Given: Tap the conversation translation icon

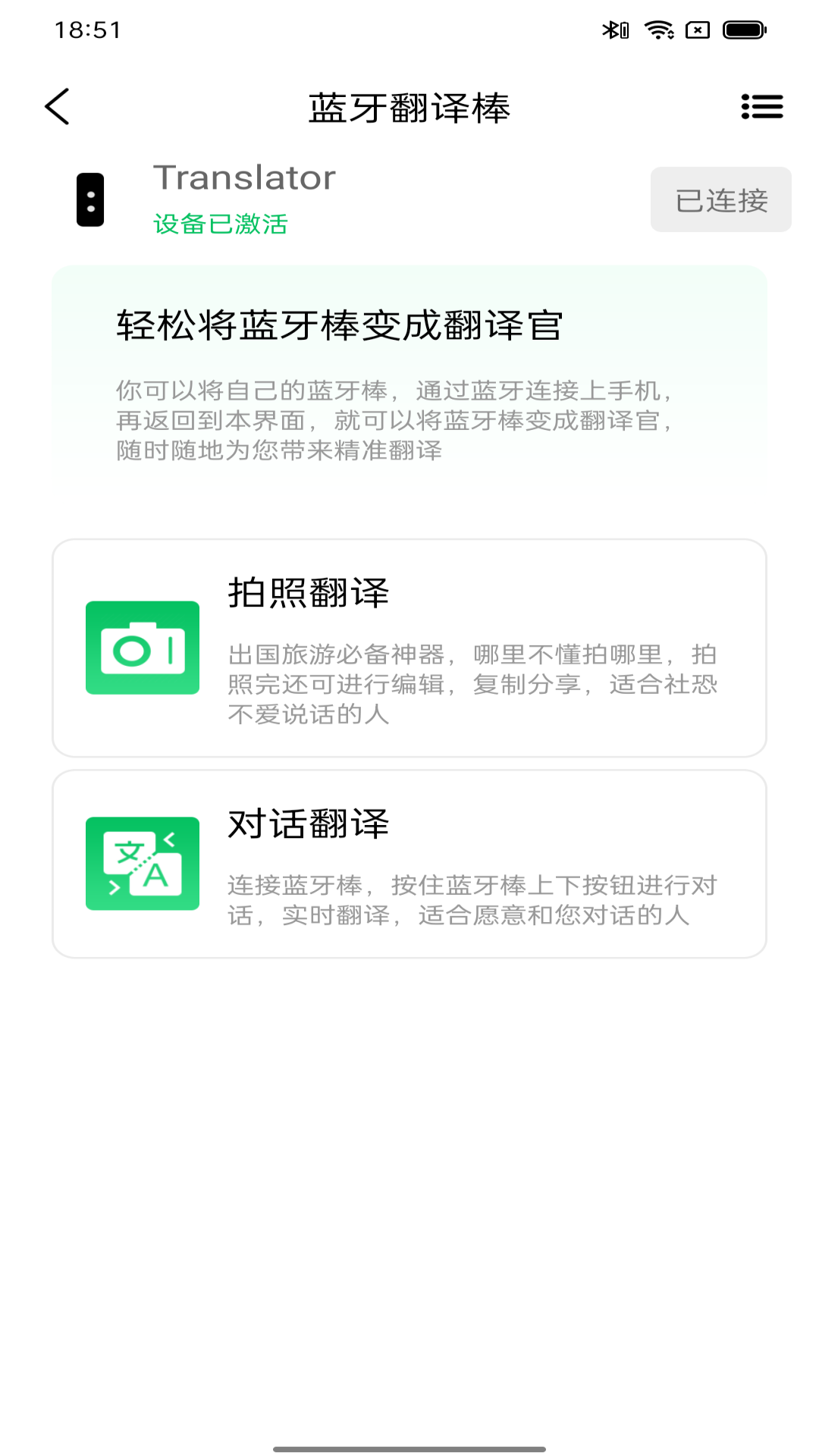Looking at the screenshot, I should click(x=142, y=864).
